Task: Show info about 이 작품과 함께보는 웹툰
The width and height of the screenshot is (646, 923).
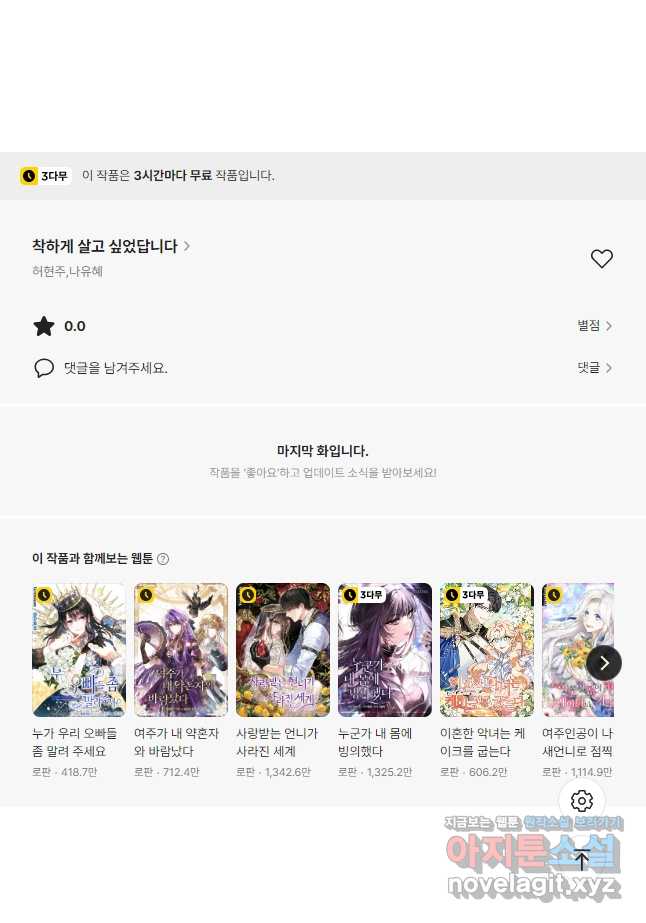Action: tap(163, 559)
